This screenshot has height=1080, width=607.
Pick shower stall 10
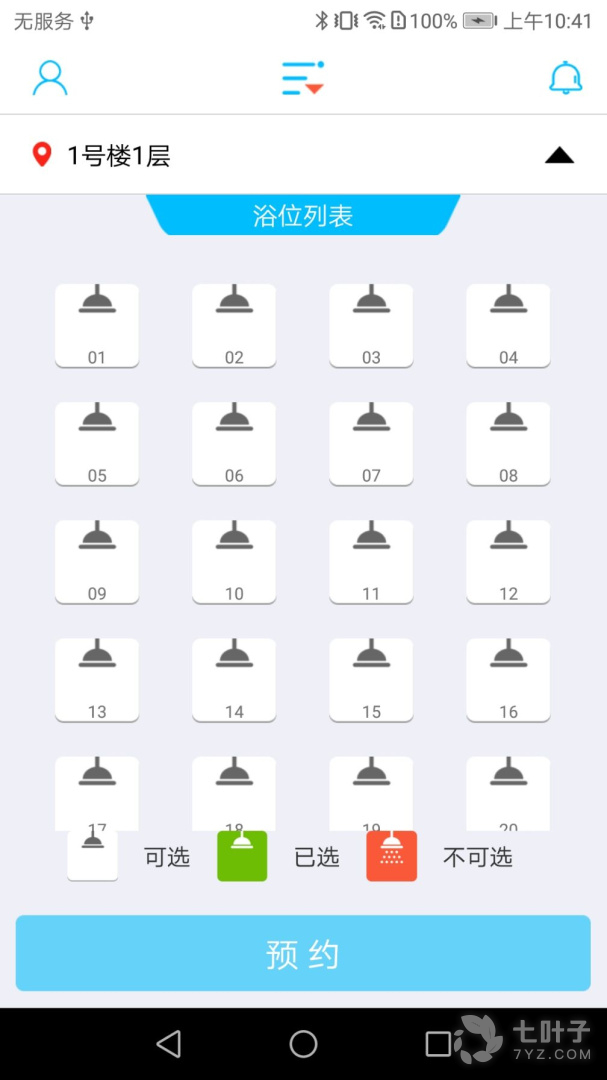pyautogui.click(x=234, y=561)
